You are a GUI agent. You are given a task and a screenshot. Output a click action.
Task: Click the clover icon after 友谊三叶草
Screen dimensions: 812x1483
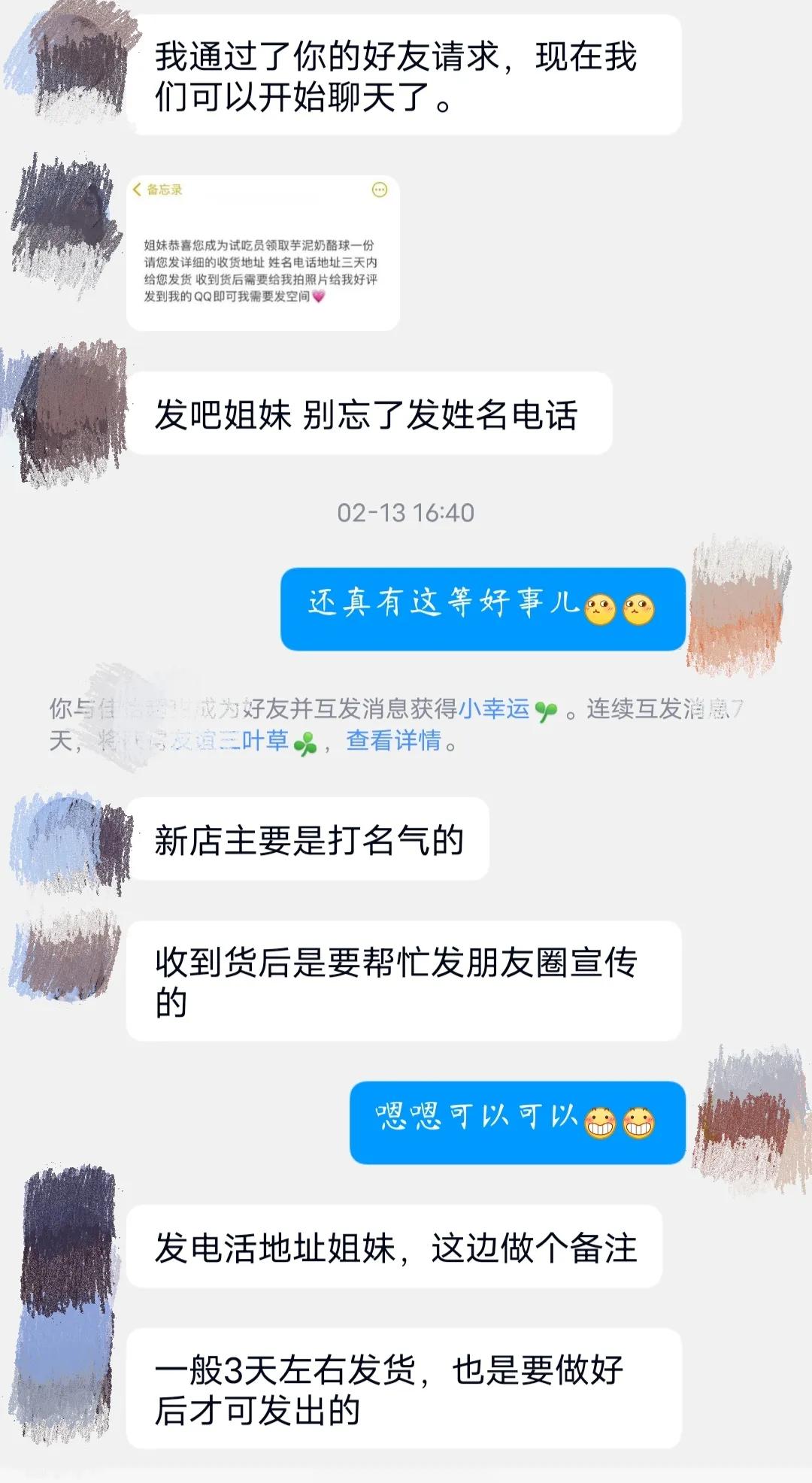pos(303,742)
